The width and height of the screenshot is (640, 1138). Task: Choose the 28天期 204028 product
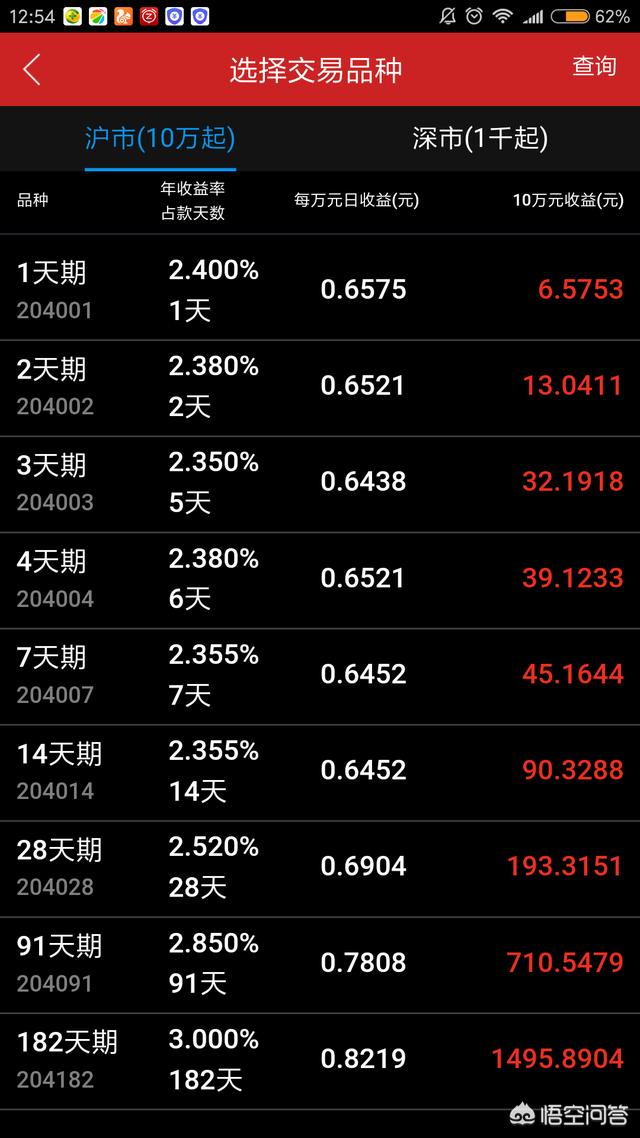[x=320, y=869]
